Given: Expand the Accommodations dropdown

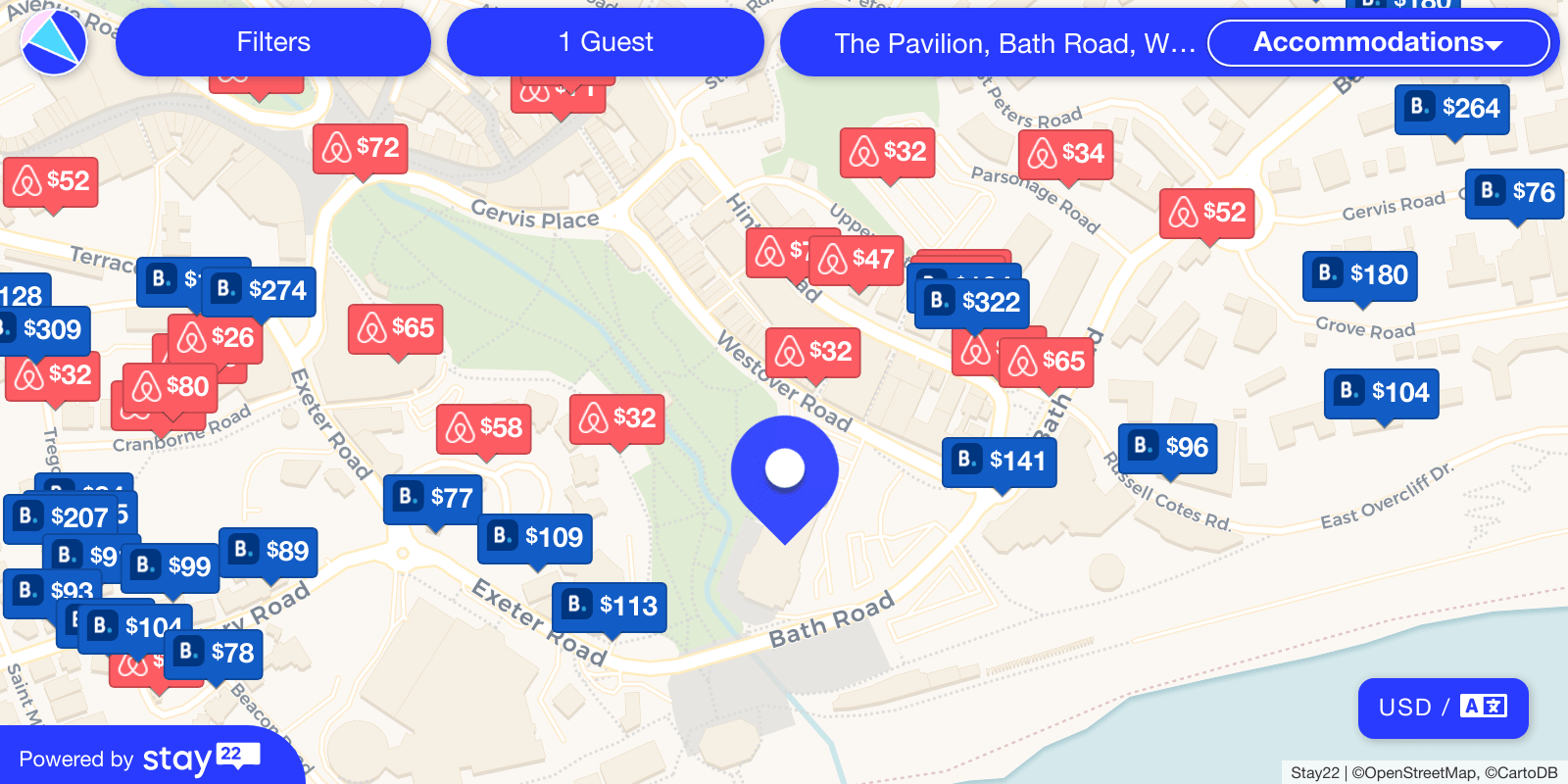Looking at the screenshot, I should point(1377,42).
